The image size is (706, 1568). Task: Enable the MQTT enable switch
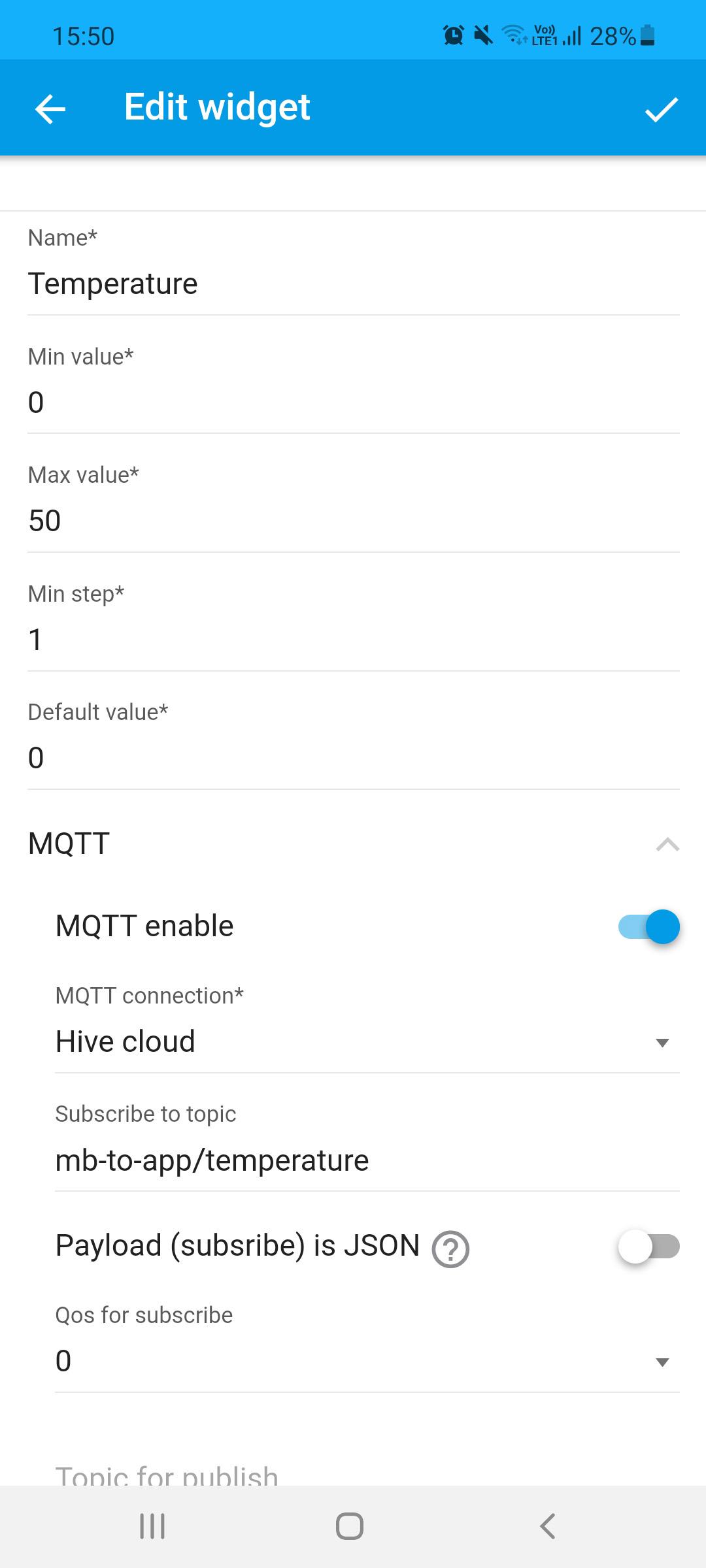click(x=649, y=926)
